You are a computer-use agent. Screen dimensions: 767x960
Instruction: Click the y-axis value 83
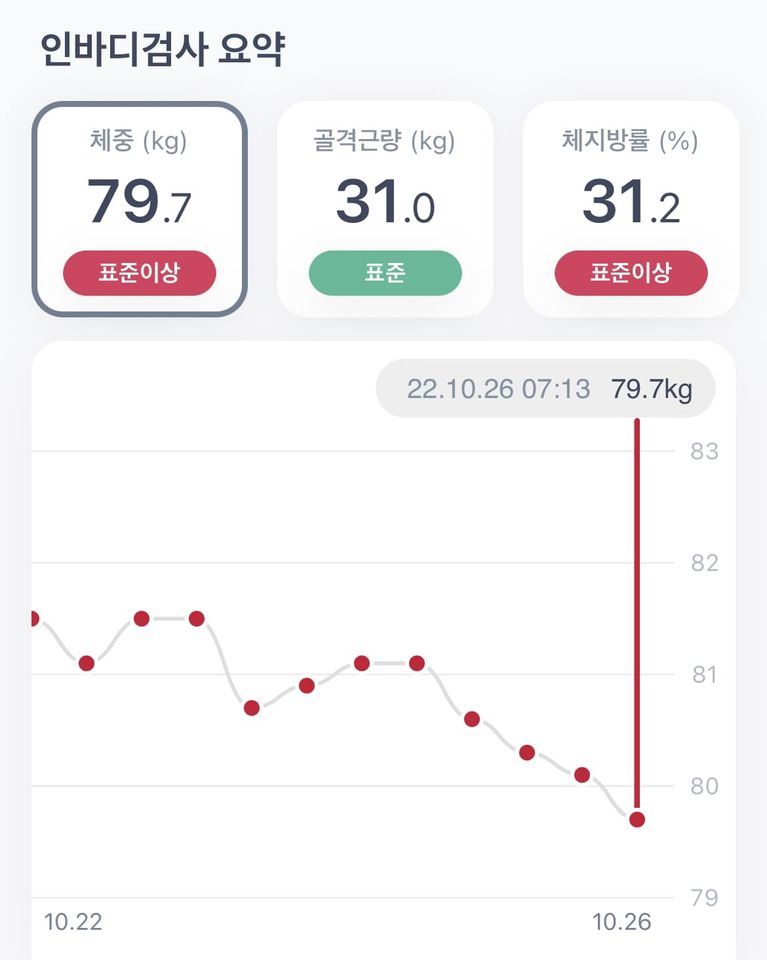(x=703, y=451)
